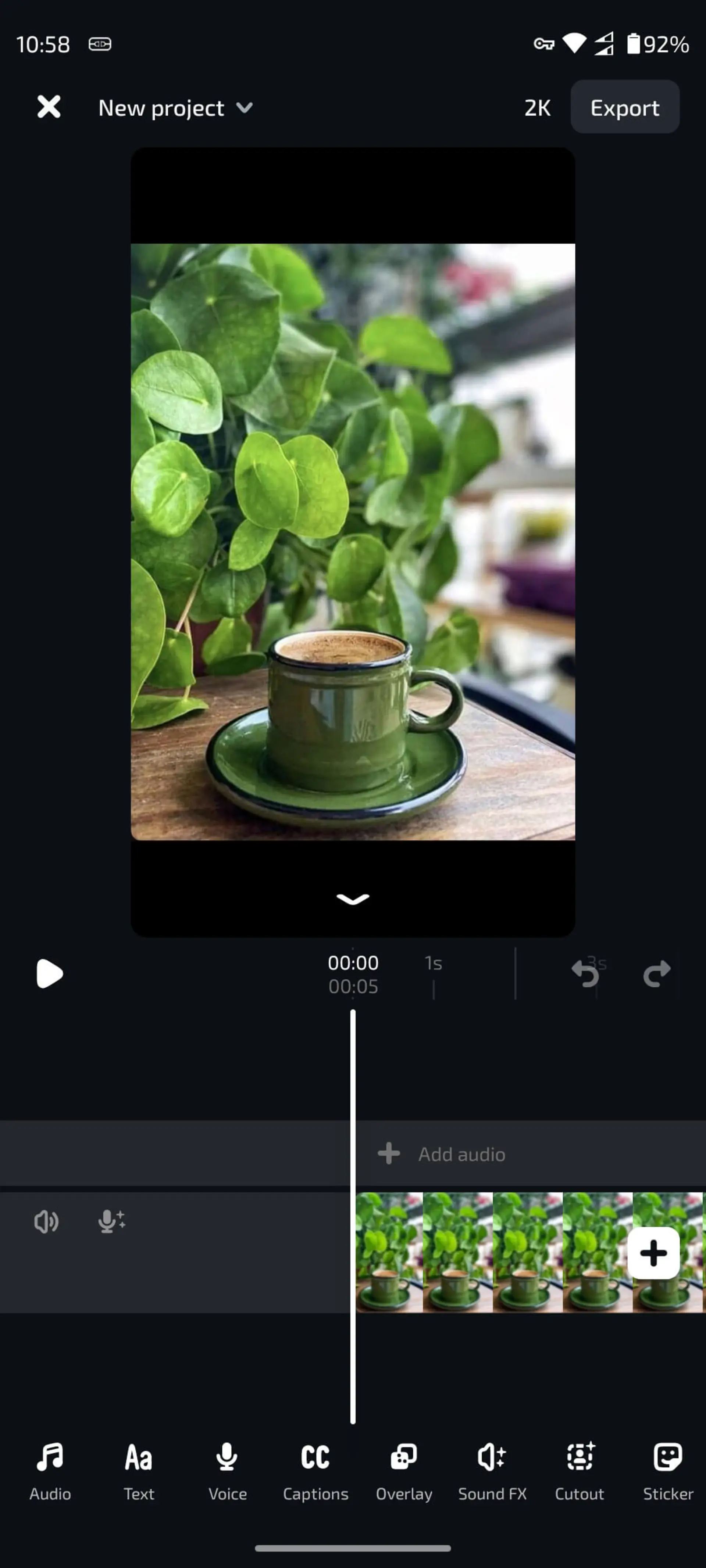Screen dimensions: 706x1568
Task: Redo the last edit
Action: pos(657,973)
